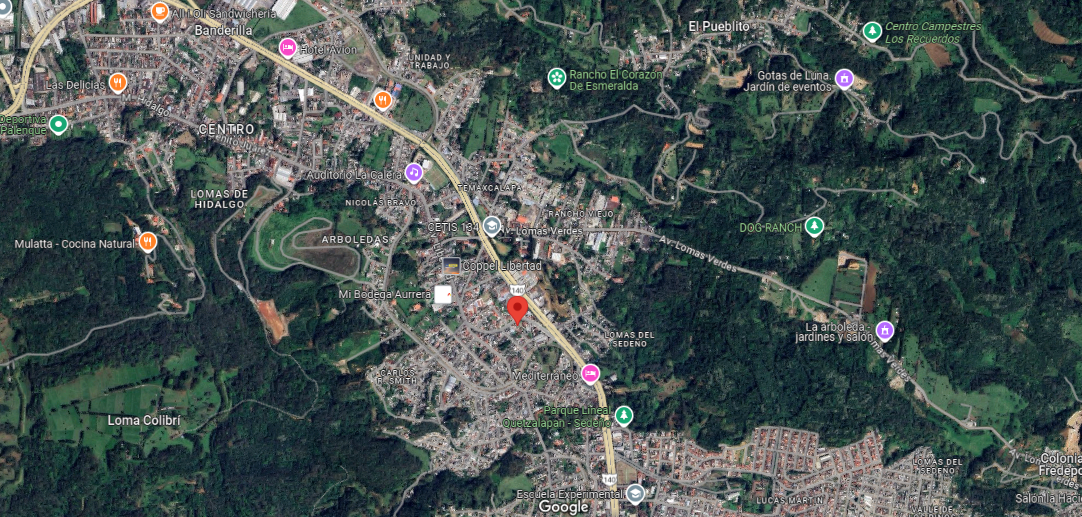Select the La arboleda jardines y salón marker
This screenshot has height=517, width=1082.
coord(884,330)
